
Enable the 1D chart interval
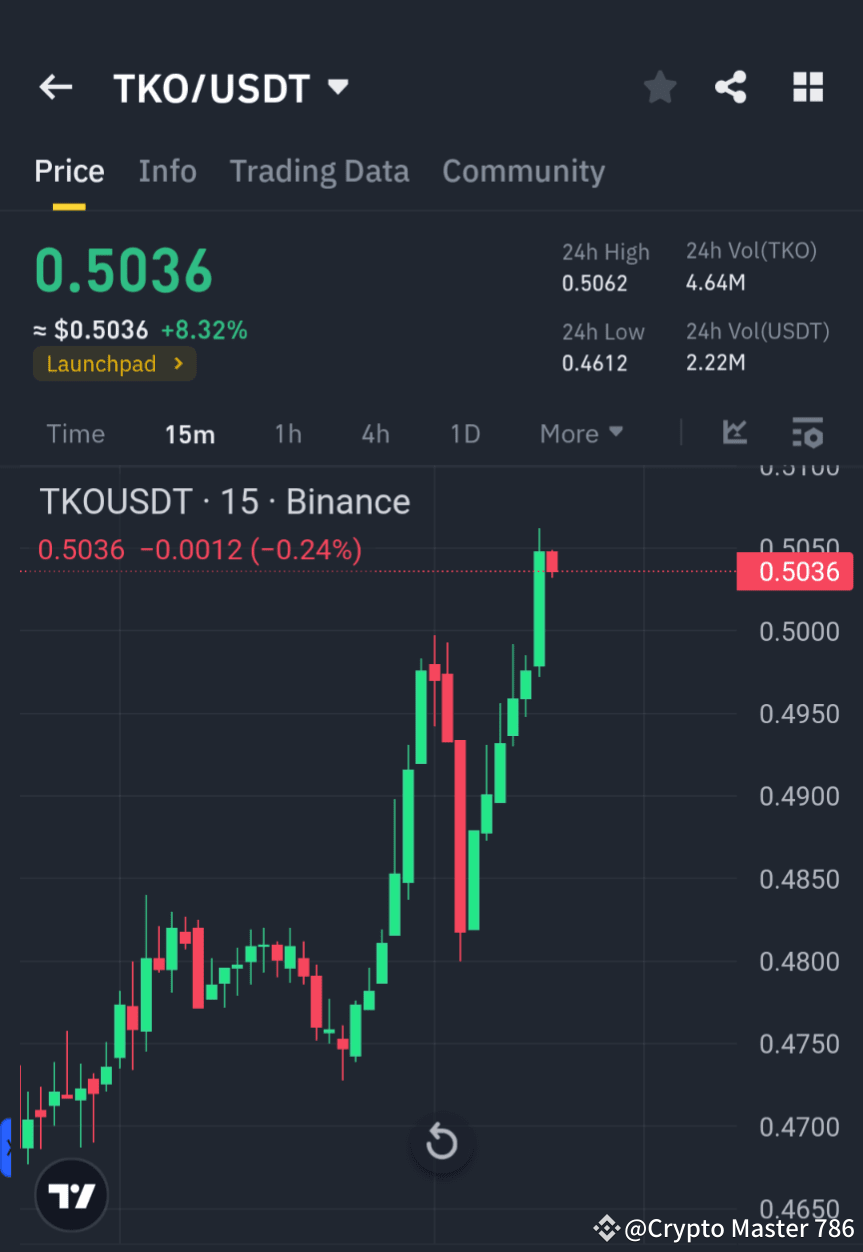pos(465,433)
